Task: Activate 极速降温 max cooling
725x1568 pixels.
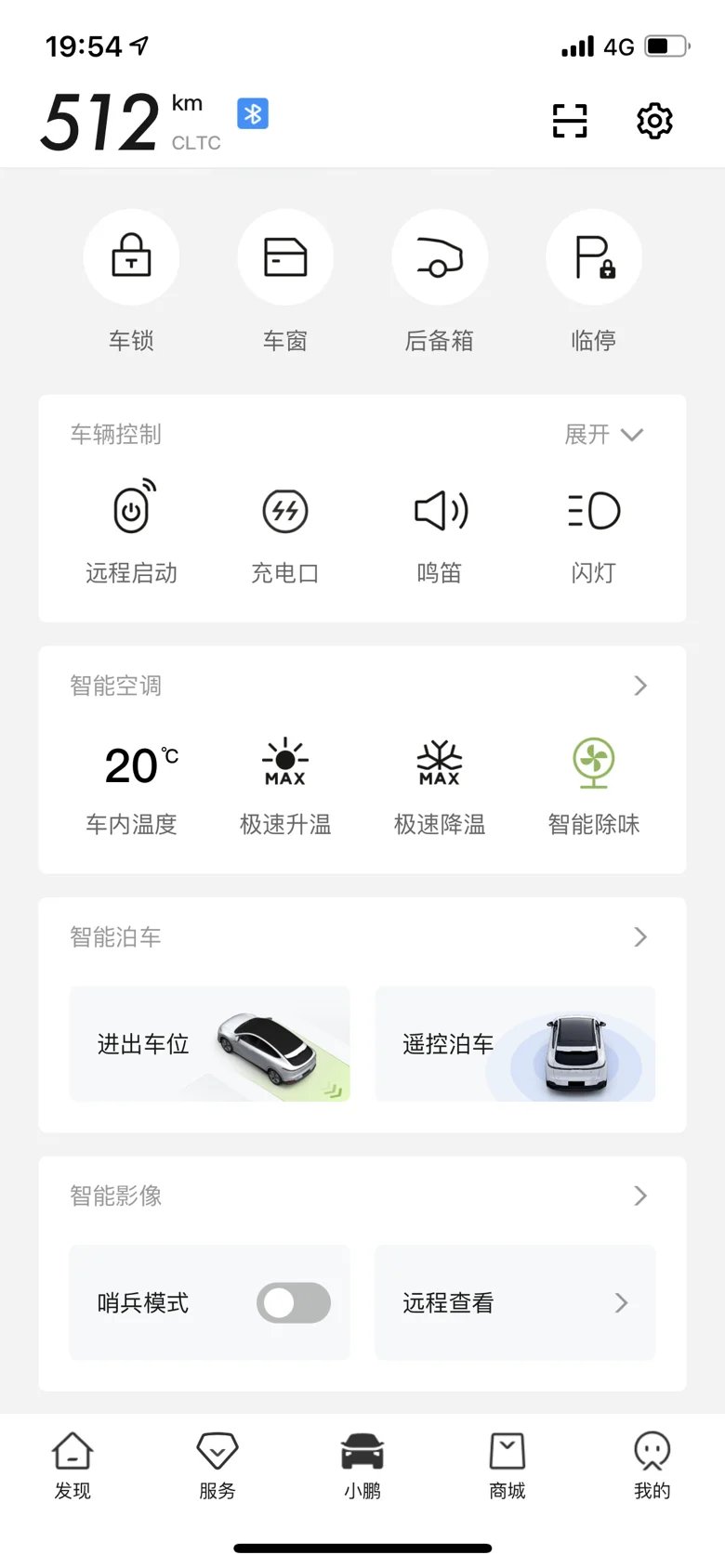Action: click(x=440, y=786)
